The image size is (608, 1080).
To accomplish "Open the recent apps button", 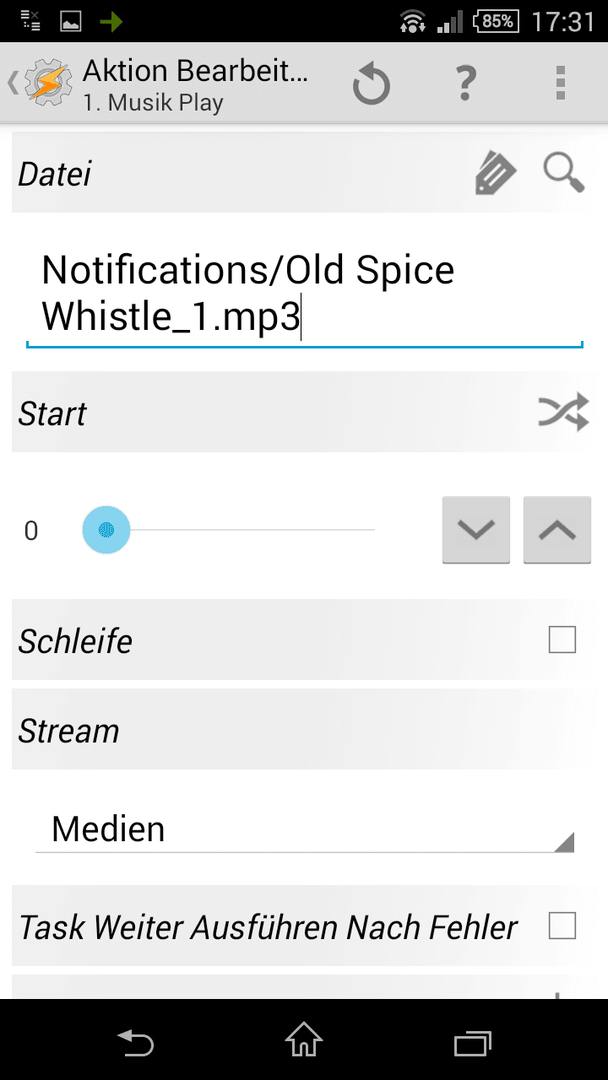I will 473,1042.
